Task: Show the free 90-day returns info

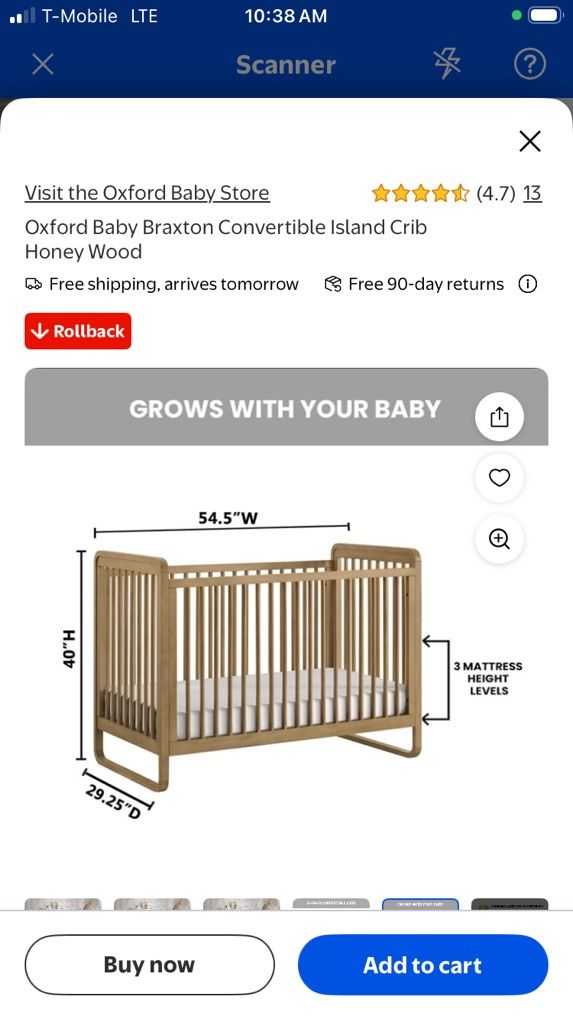Action: point(527,284)
